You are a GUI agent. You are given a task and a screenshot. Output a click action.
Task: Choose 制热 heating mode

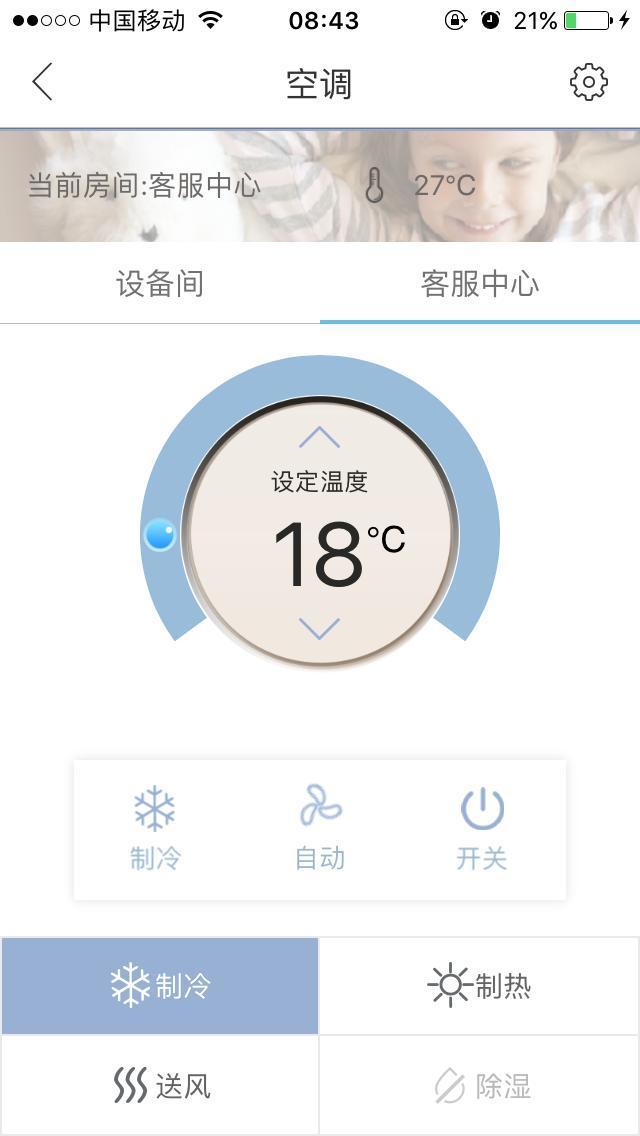(480, 986)
